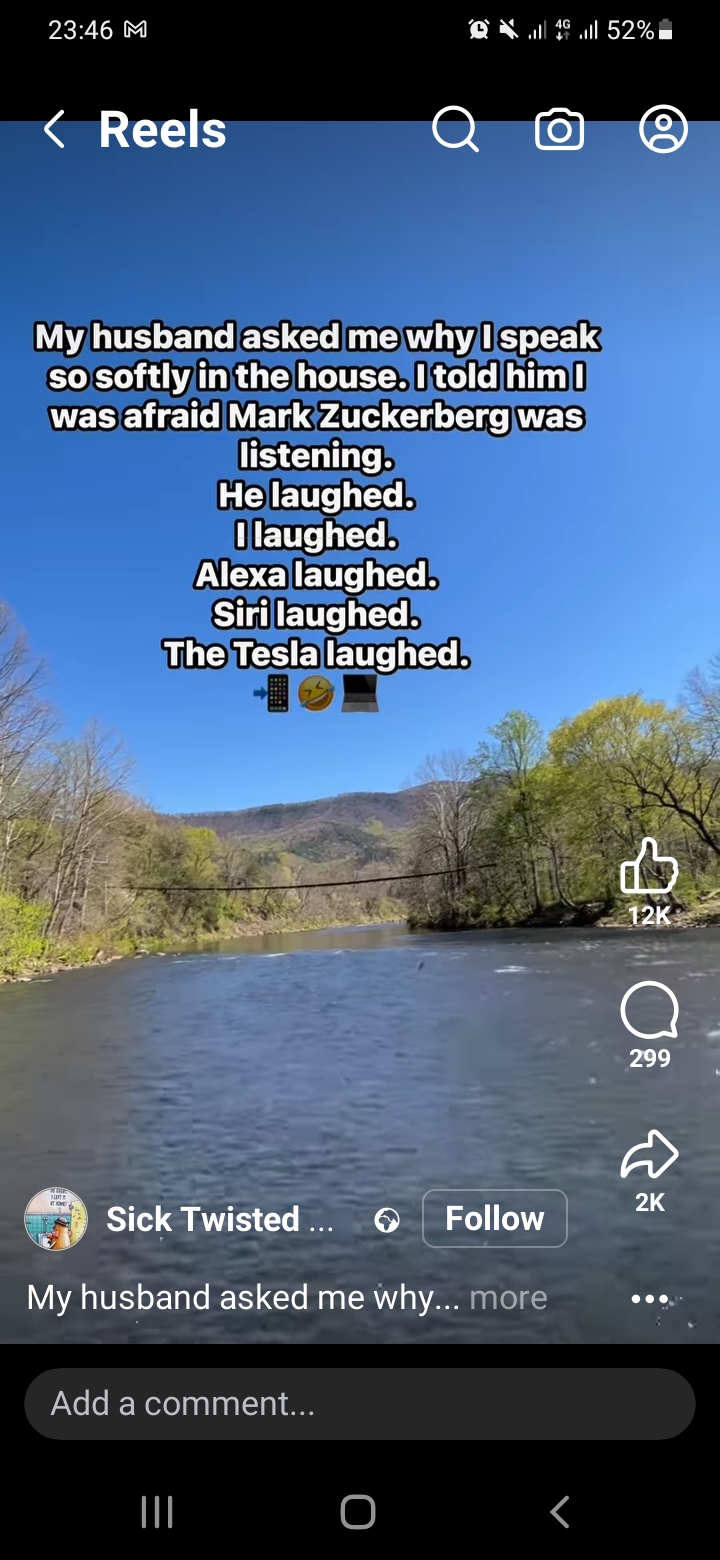720x1560 pixels.
Task: Share this reel with the arrow icon
Action: [x=649, y=1156]
